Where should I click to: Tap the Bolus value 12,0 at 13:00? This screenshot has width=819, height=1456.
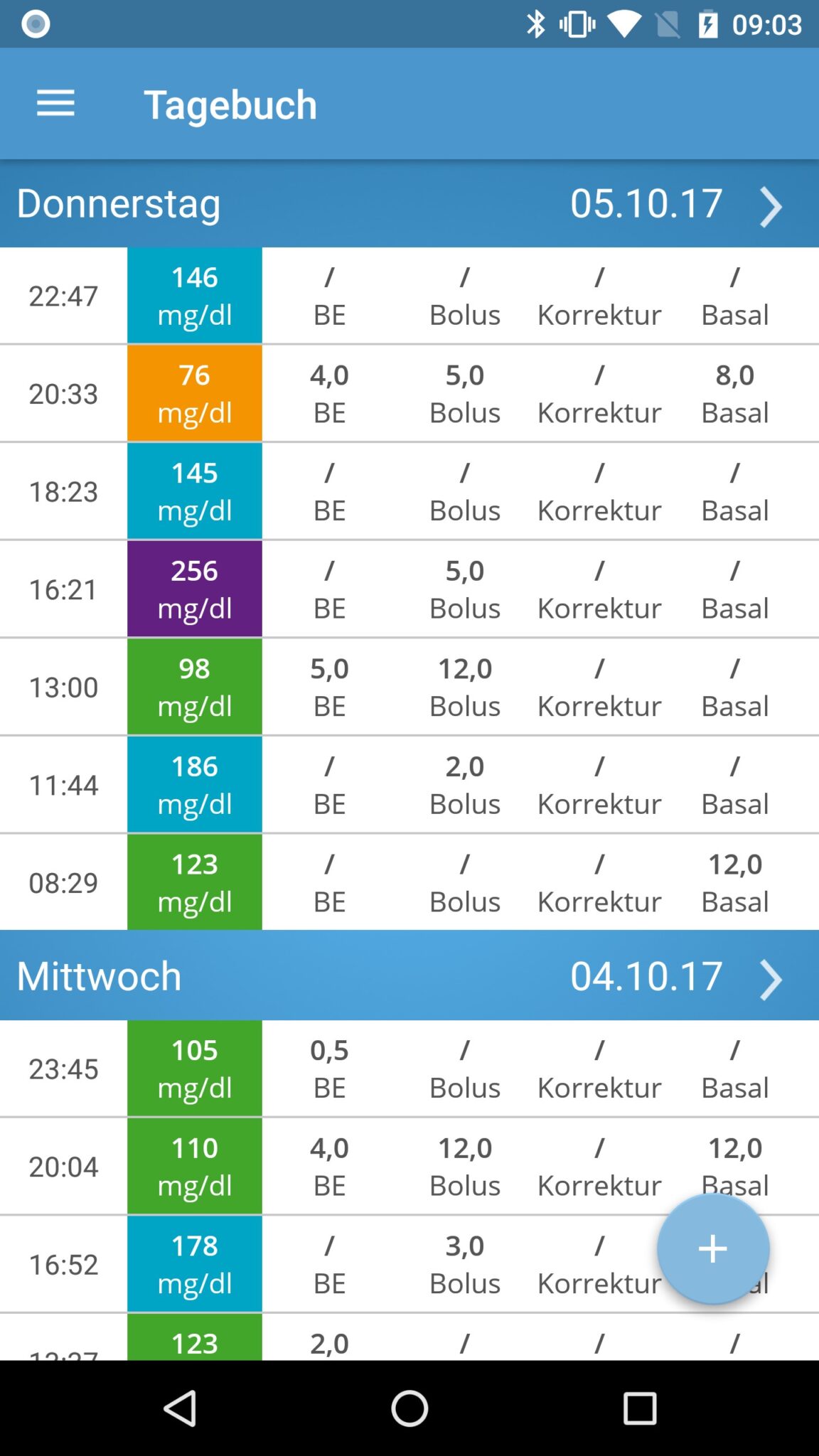465,686
